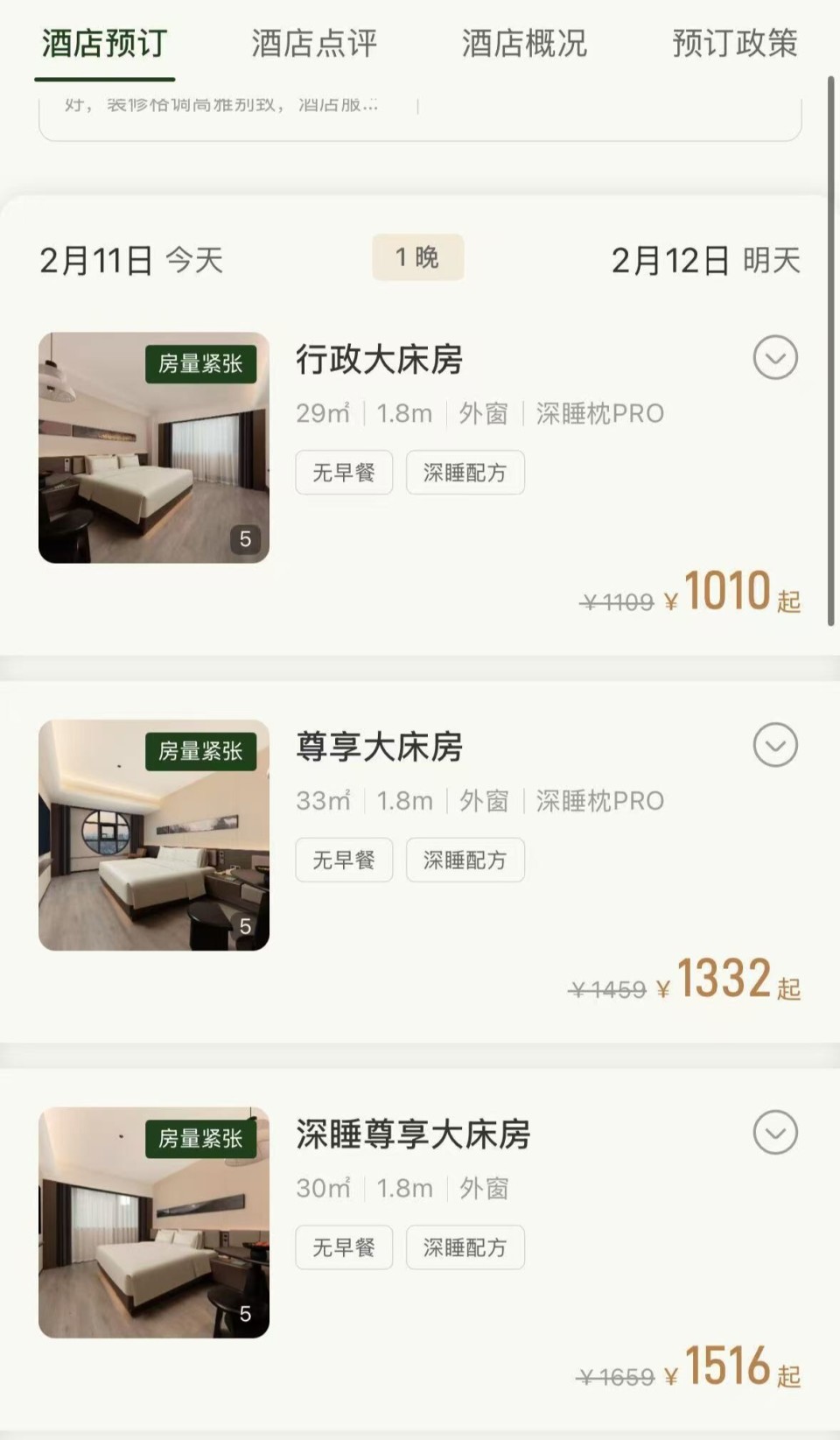Click 深睡配方 tag under 尊享大床房
Viewport: 840px width, 1440px height.
click(465, 860)
